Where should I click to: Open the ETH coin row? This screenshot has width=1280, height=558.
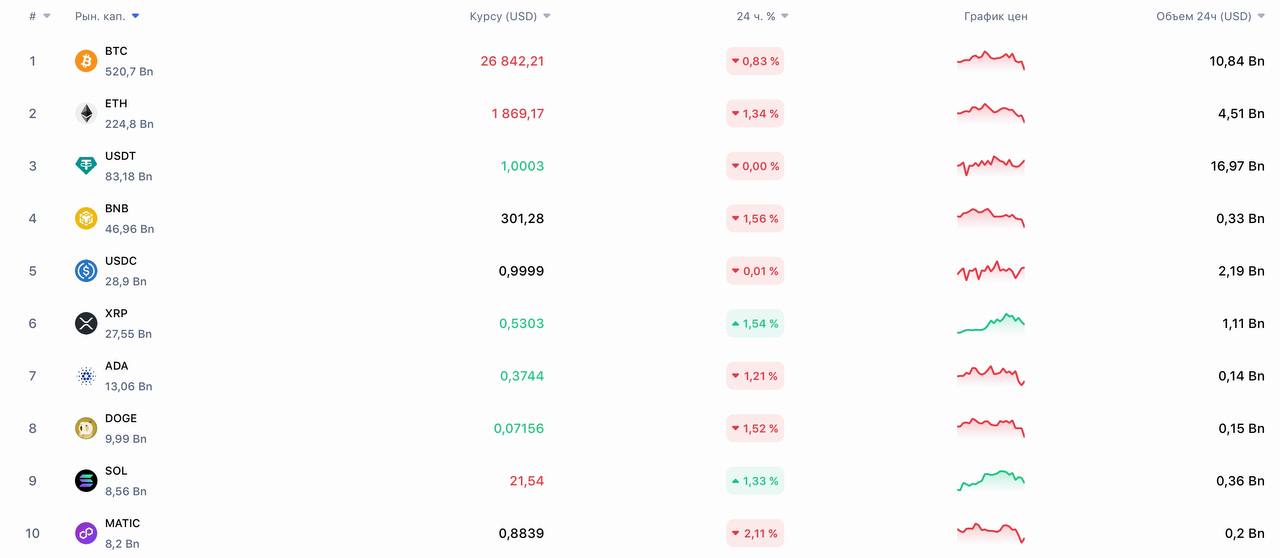[x=116, y=104]
